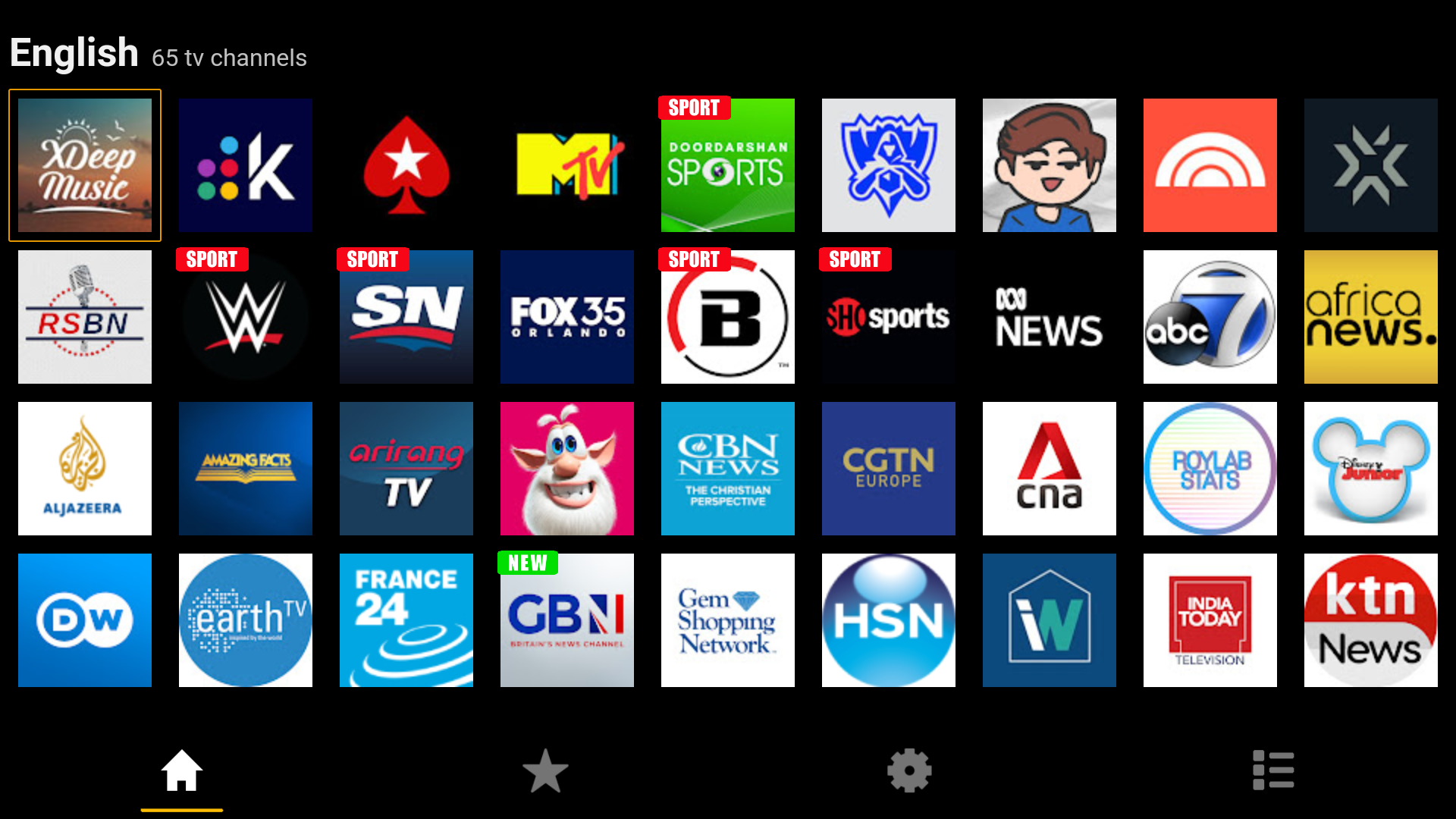This screenshot has width=1456, height=819.
Task: Open the FOX 35 Orlando channel
Action: pyautogui.click(x=567, y=317)
